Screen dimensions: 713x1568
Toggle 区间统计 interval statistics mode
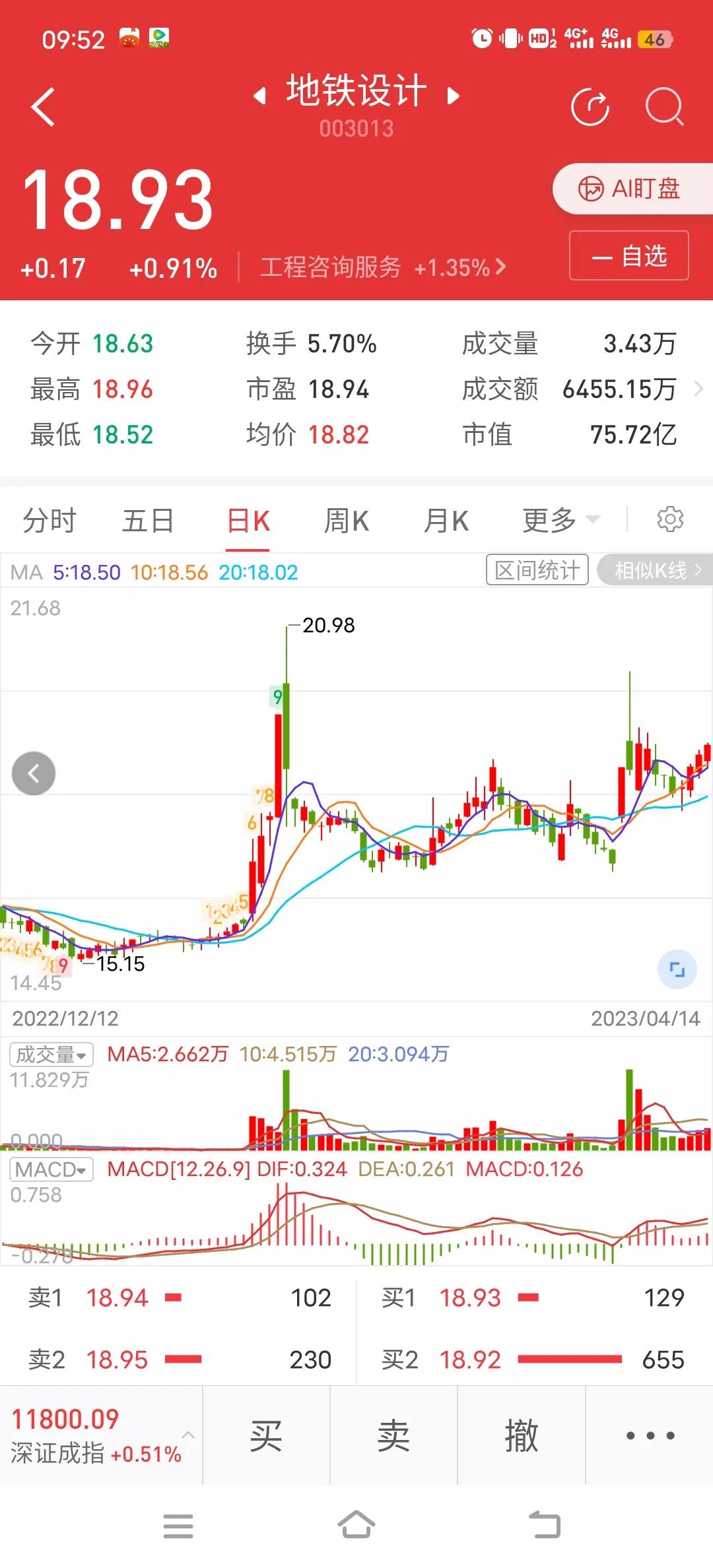tap(537, 570)
